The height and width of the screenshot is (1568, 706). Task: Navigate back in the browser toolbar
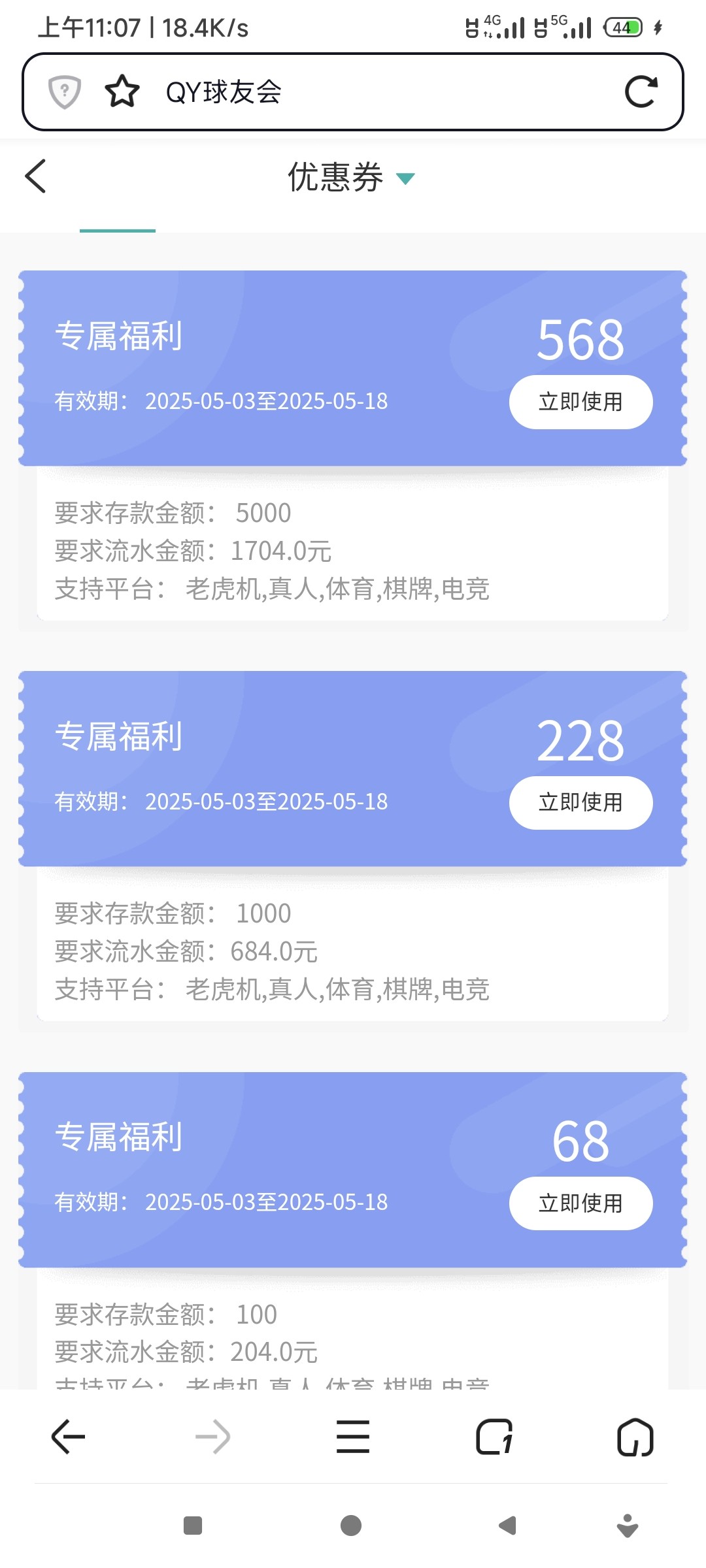[69, 1437]
